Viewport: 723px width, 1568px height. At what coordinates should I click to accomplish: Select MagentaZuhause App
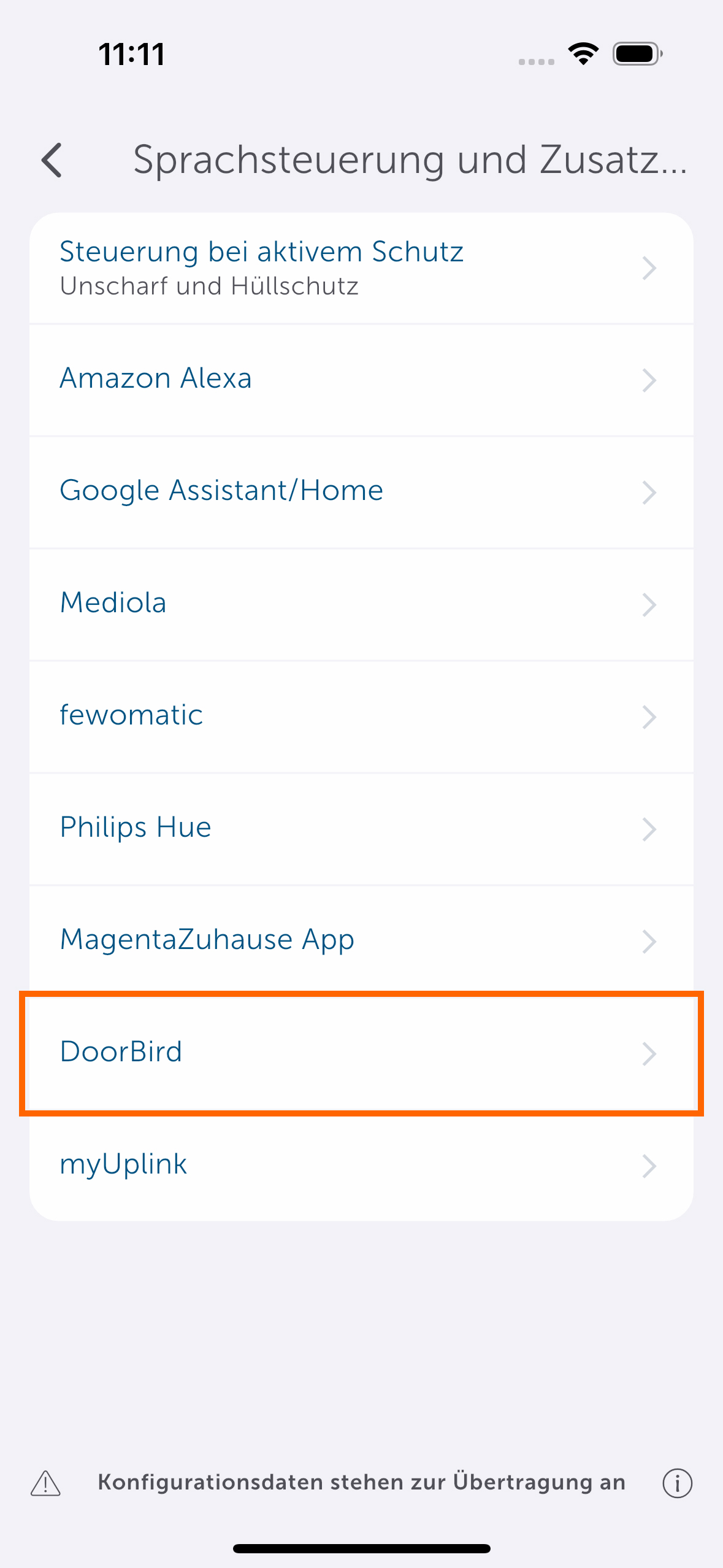tap(361, 941)
